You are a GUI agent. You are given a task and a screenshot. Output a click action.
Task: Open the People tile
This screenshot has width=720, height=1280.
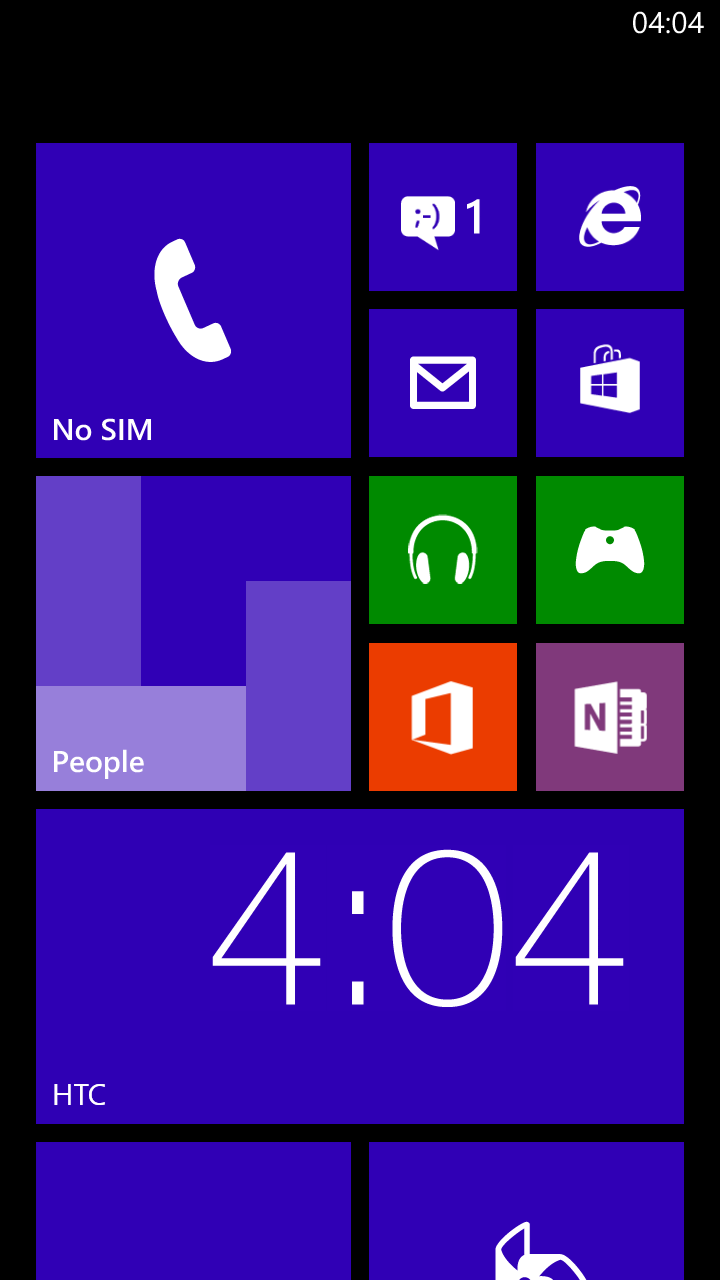pyautogui.click(x=193, y=633)
